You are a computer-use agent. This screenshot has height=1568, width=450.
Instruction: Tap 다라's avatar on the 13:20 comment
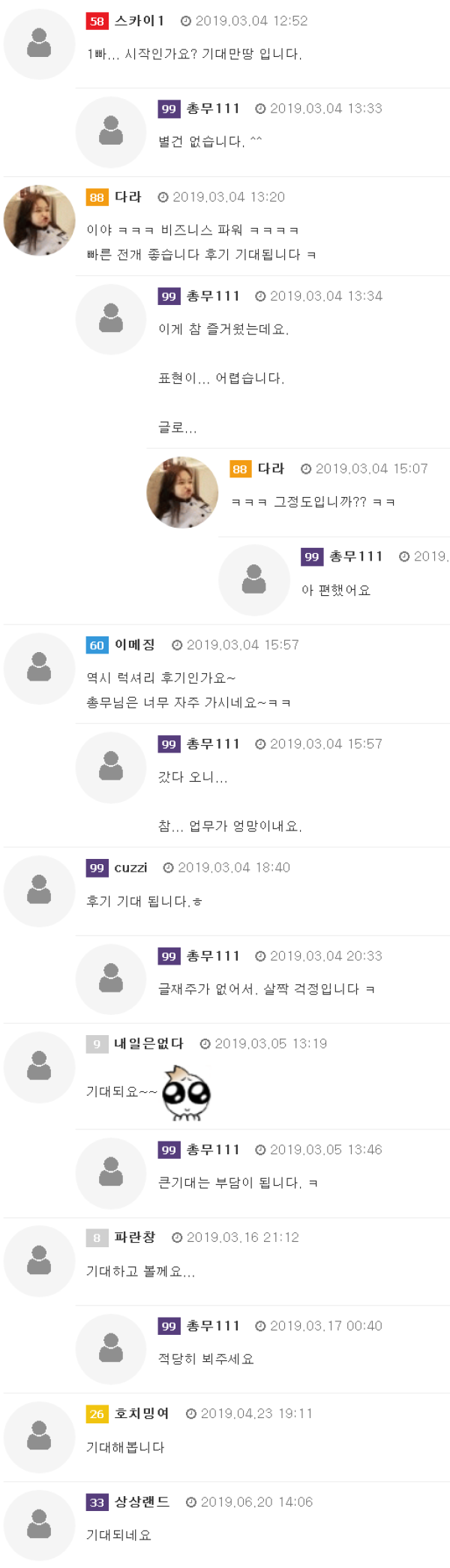(39, 220)
